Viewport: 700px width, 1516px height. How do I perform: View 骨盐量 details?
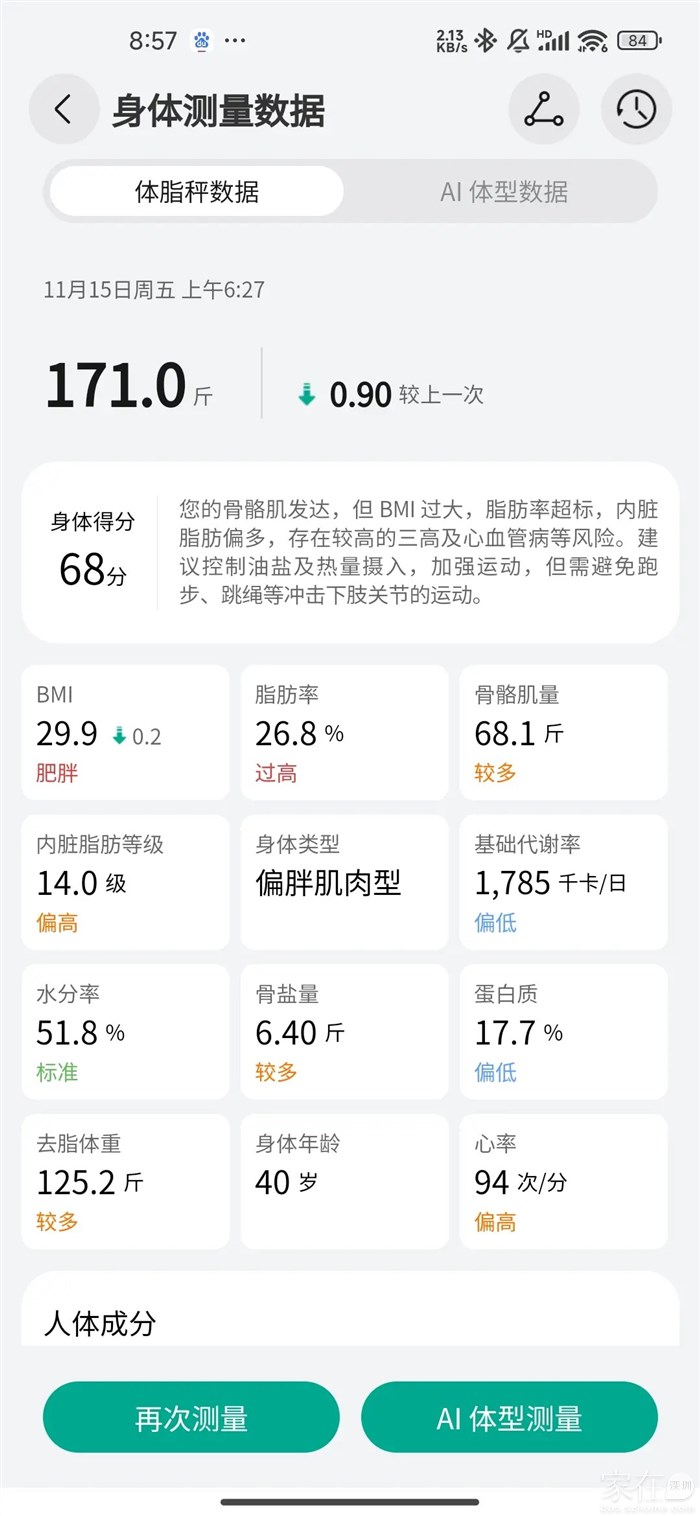point(344,1032)
